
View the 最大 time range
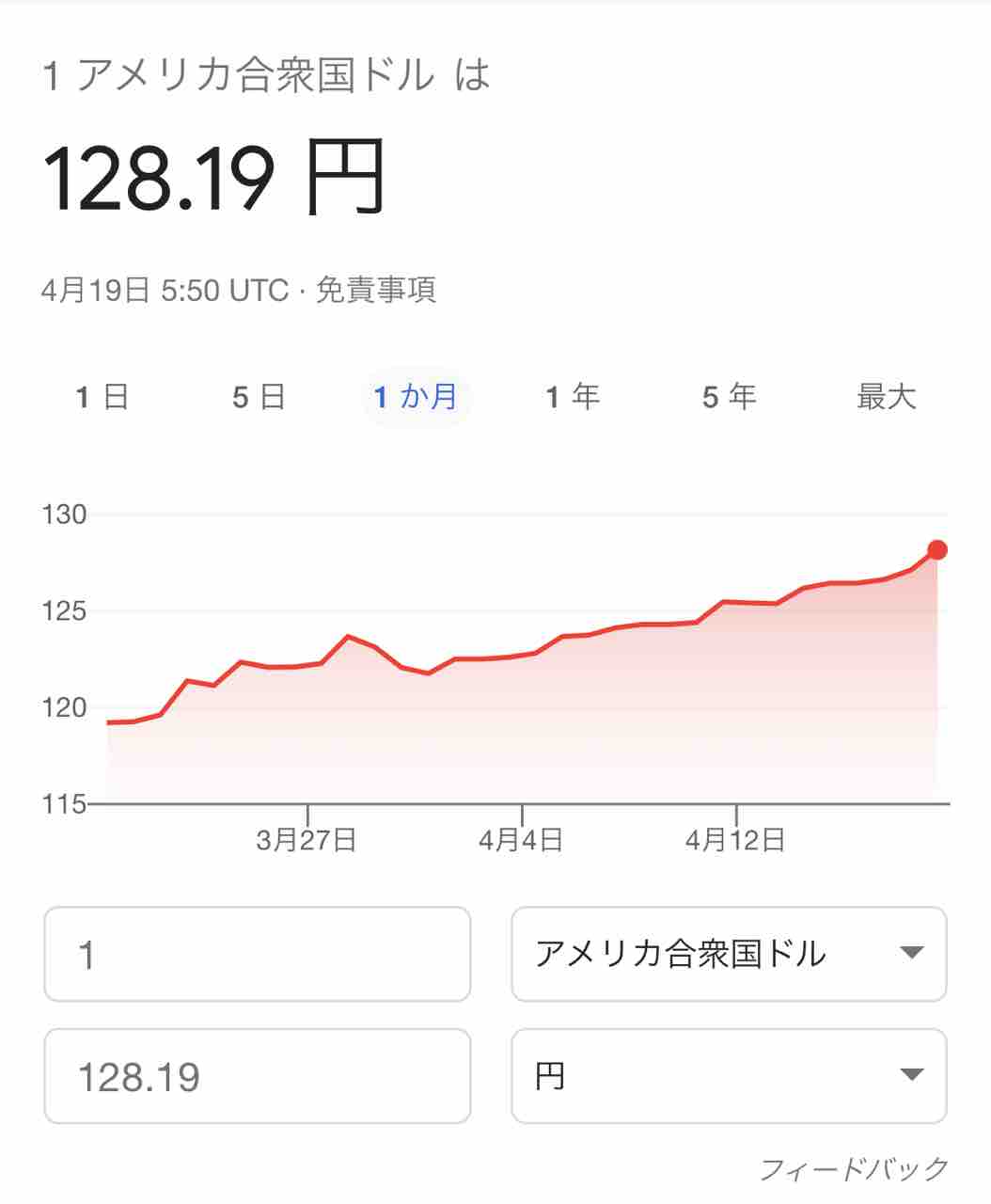pos(886,397)
